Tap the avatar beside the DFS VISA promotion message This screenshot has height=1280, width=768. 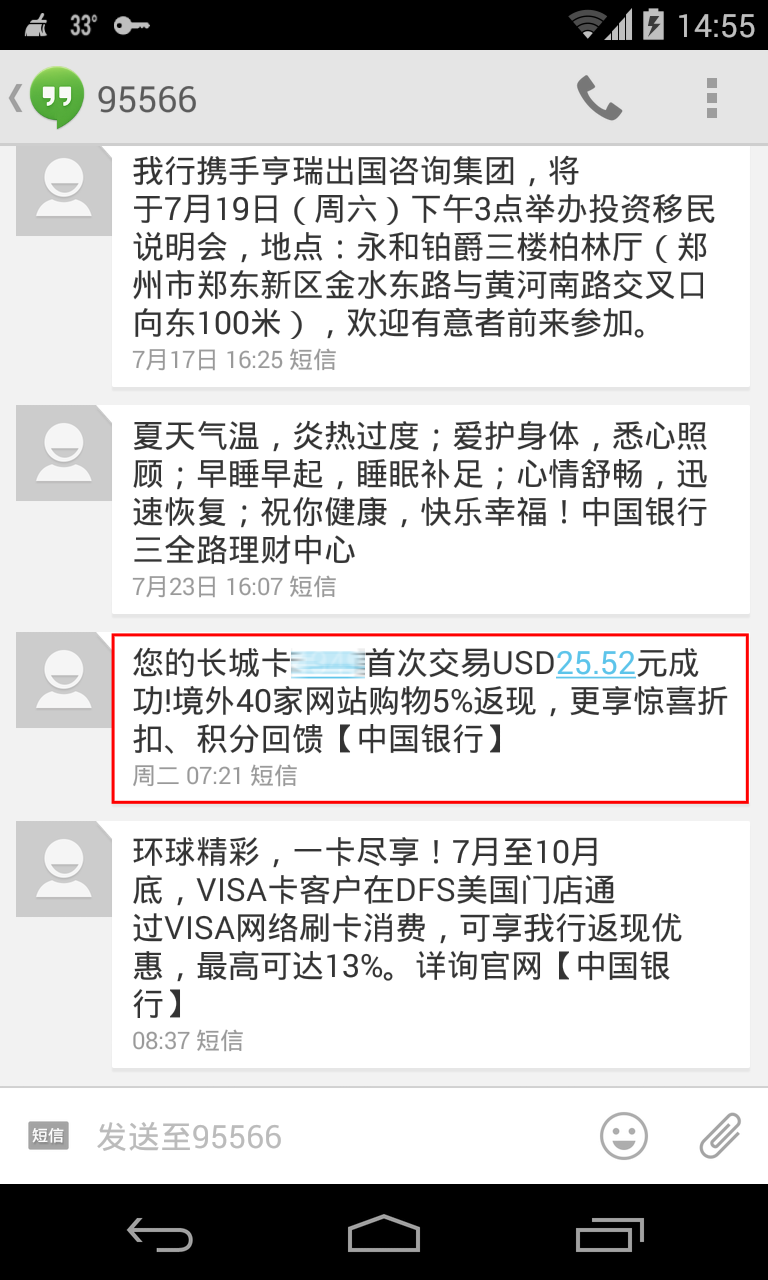63,869
